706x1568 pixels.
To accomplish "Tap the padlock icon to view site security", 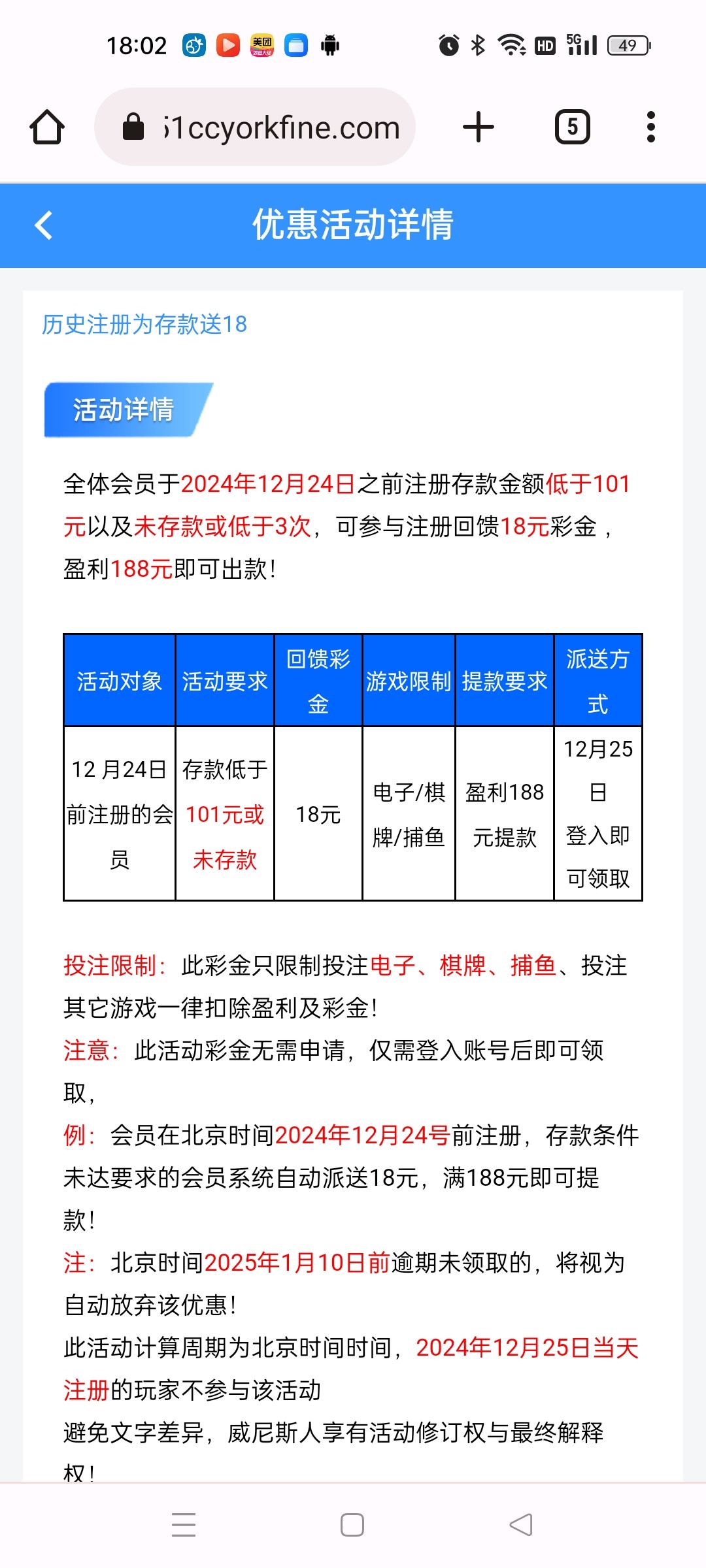I will point(134,126).
